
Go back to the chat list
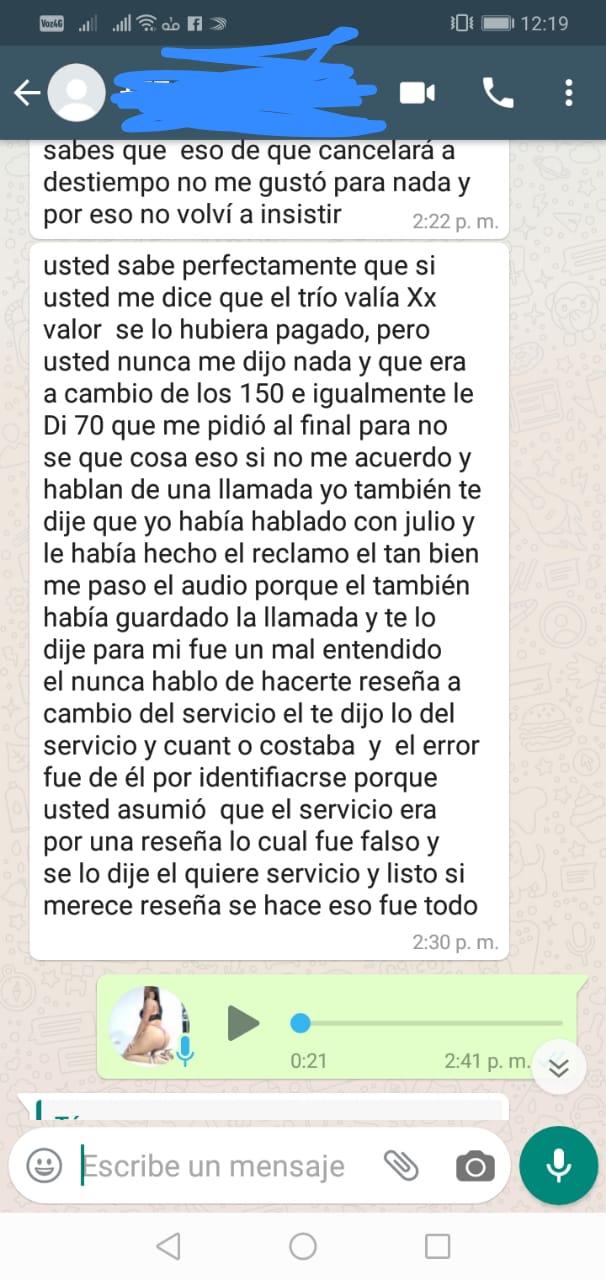click(27, 93)
